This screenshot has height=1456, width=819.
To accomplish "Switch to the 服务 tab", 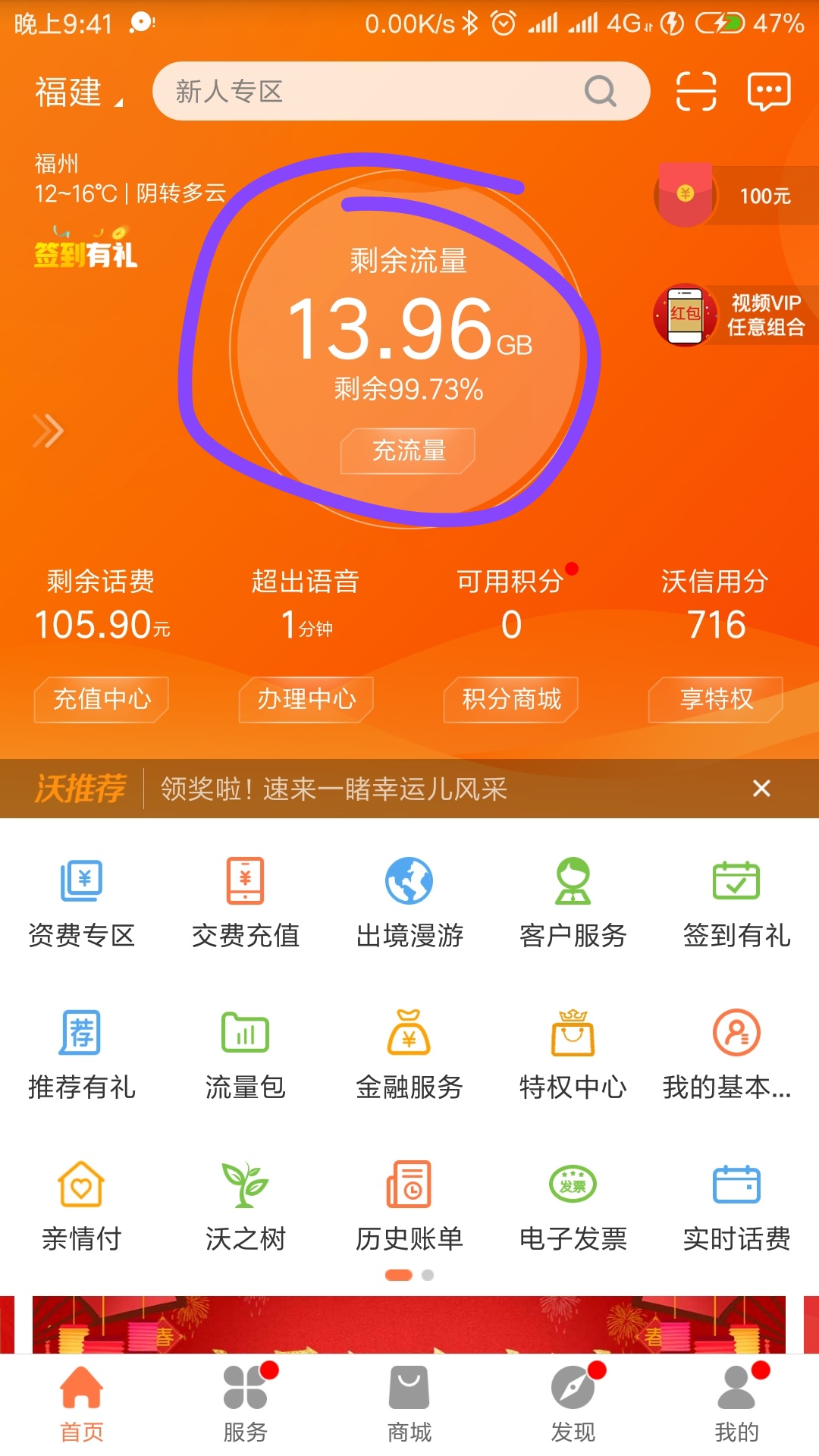I will point(245,1403).
